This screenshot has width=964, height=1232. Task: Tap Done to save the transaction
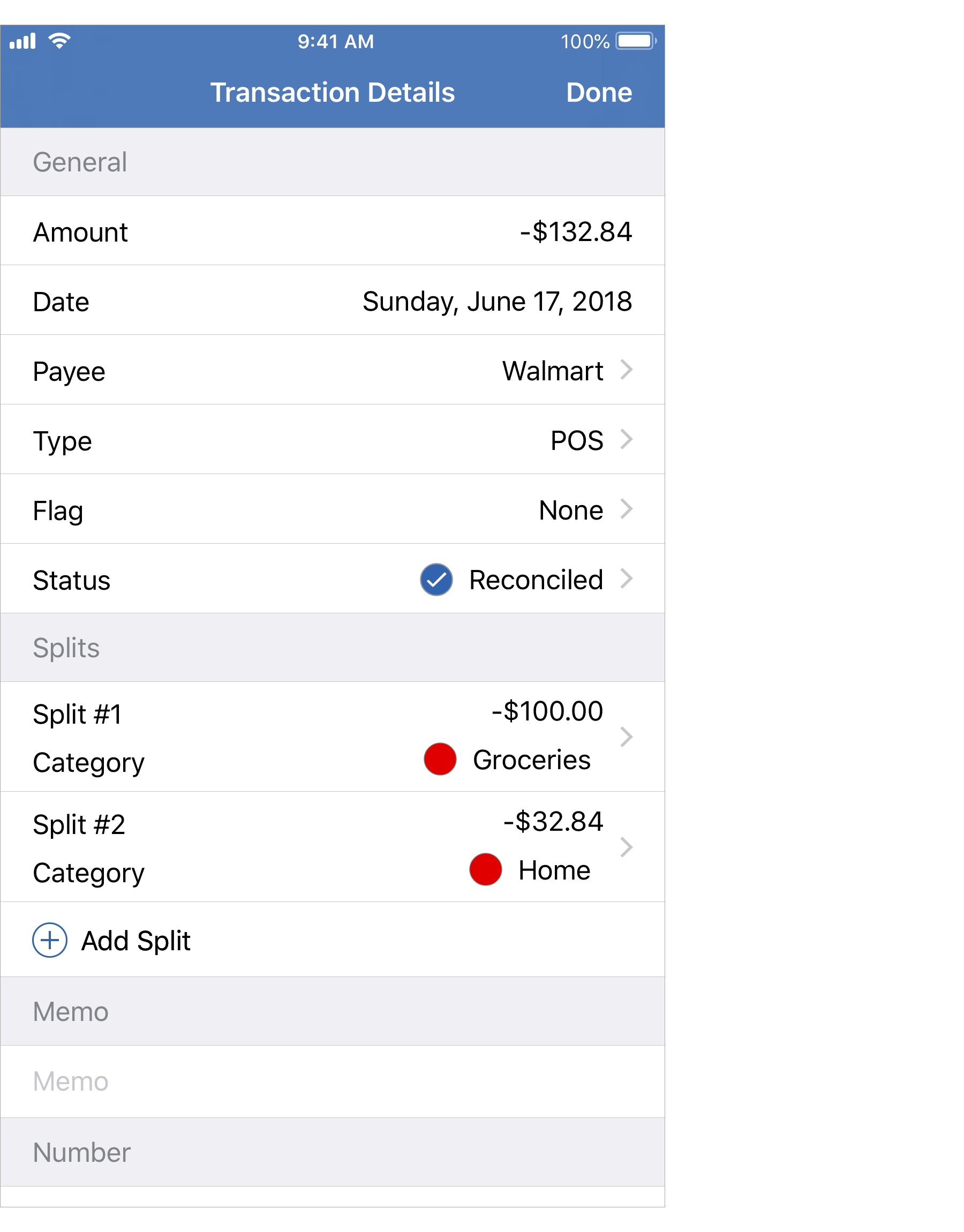pos(599,92)
